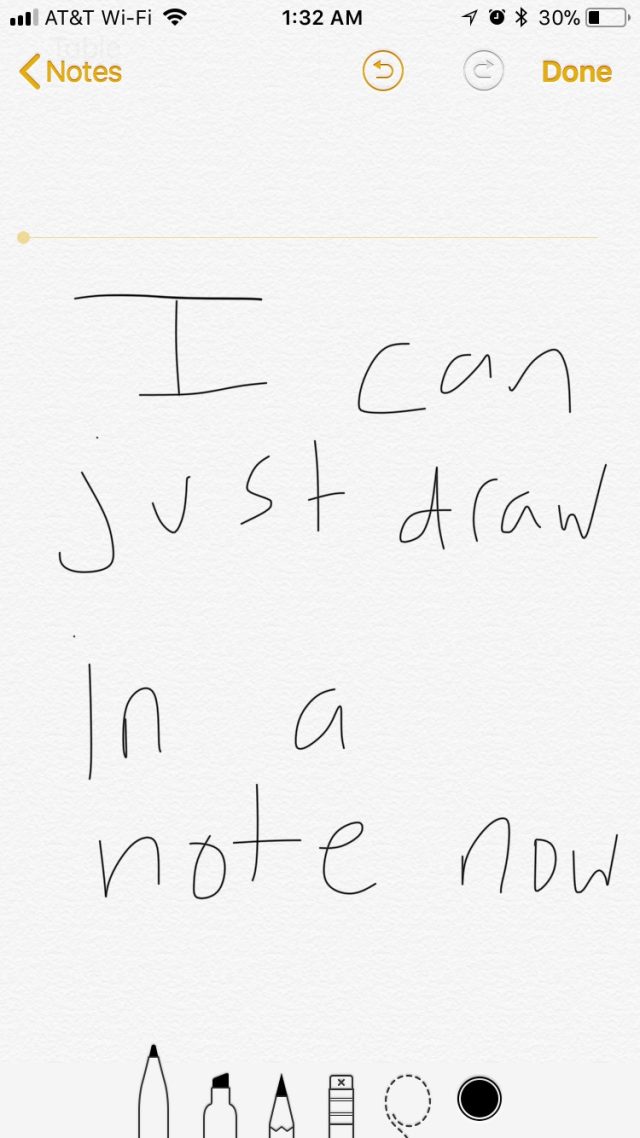The height and width of the screenshot is (1138, 640).
Task: Finish the drawing with Done
Action: tap(576, 72)
